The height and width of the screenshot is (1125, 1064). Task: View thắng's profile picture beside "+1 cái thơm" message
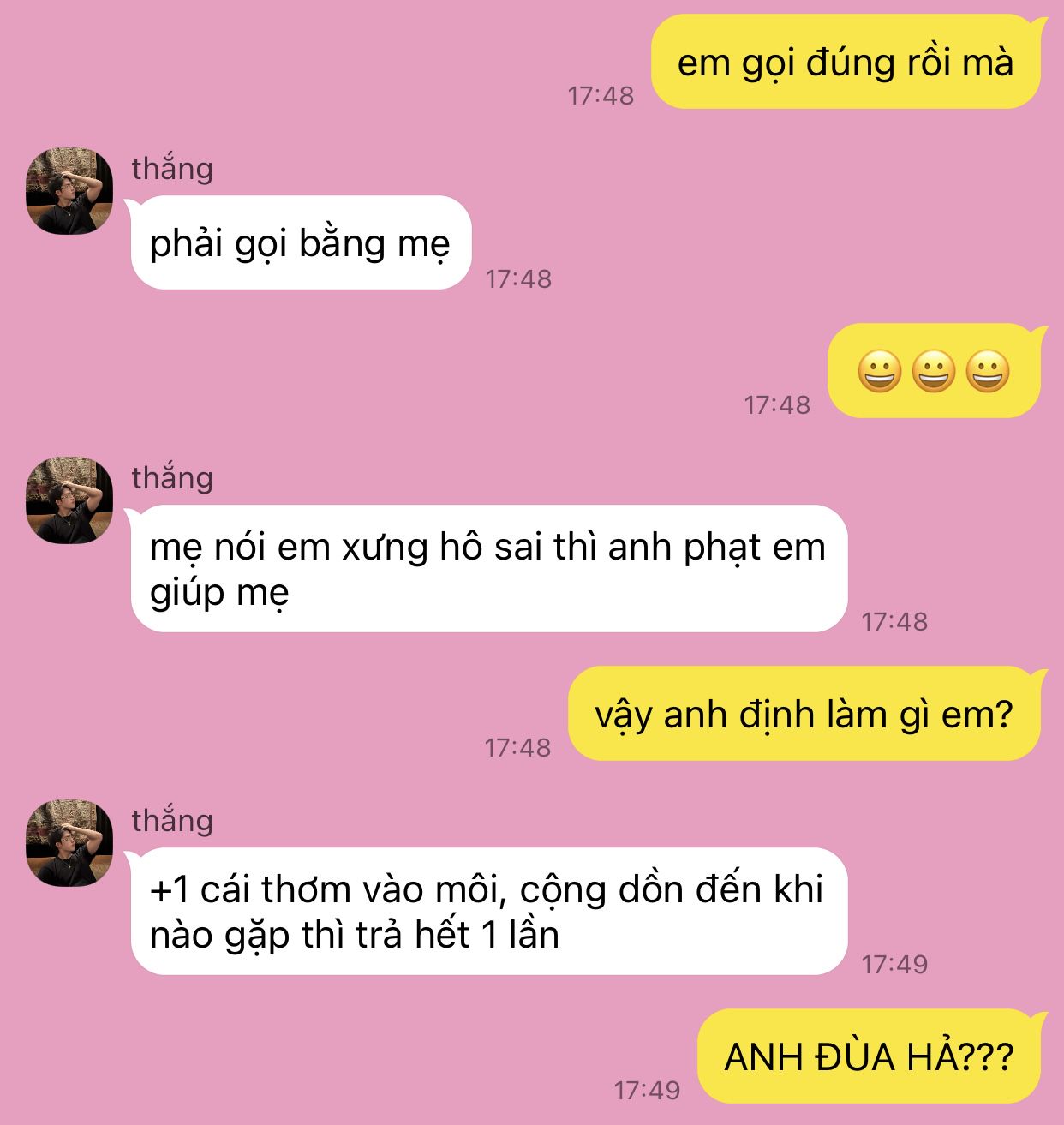click(69, 842)
